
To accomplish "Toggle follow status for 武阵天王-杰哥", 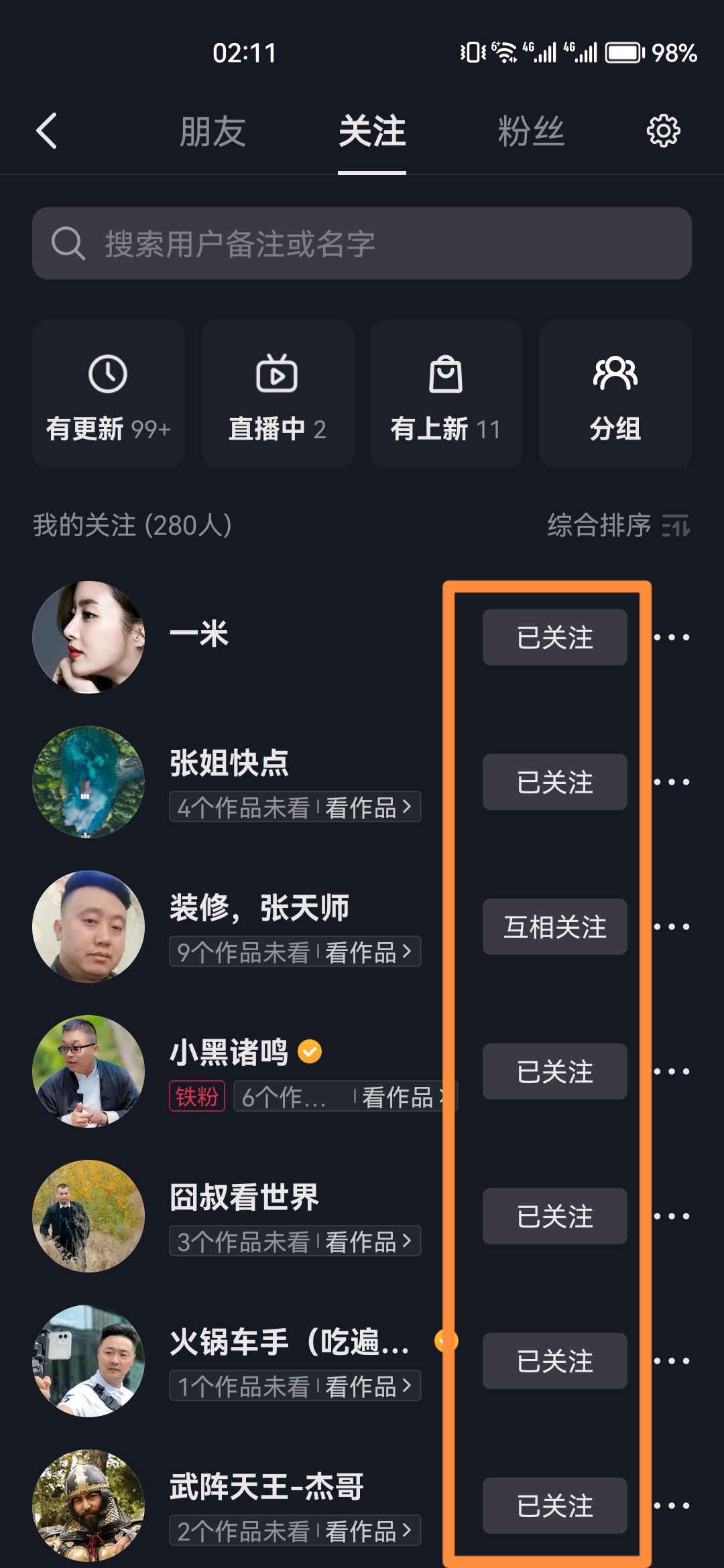I will coord(554,1505).
